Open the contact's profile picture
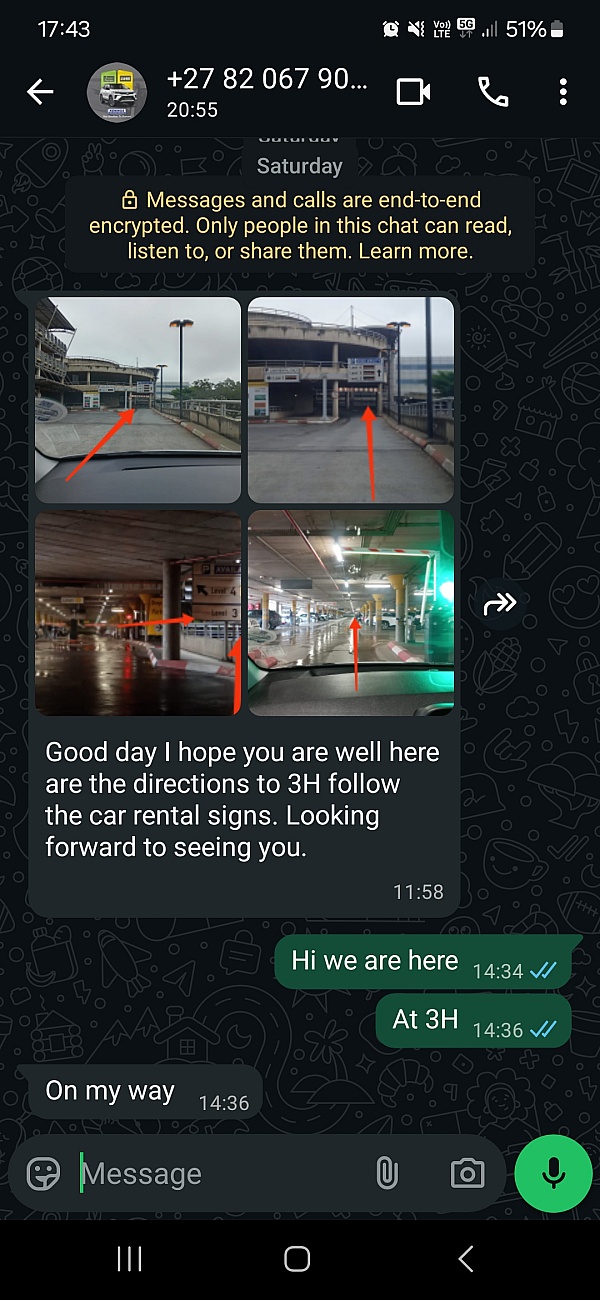 point(117,93)
